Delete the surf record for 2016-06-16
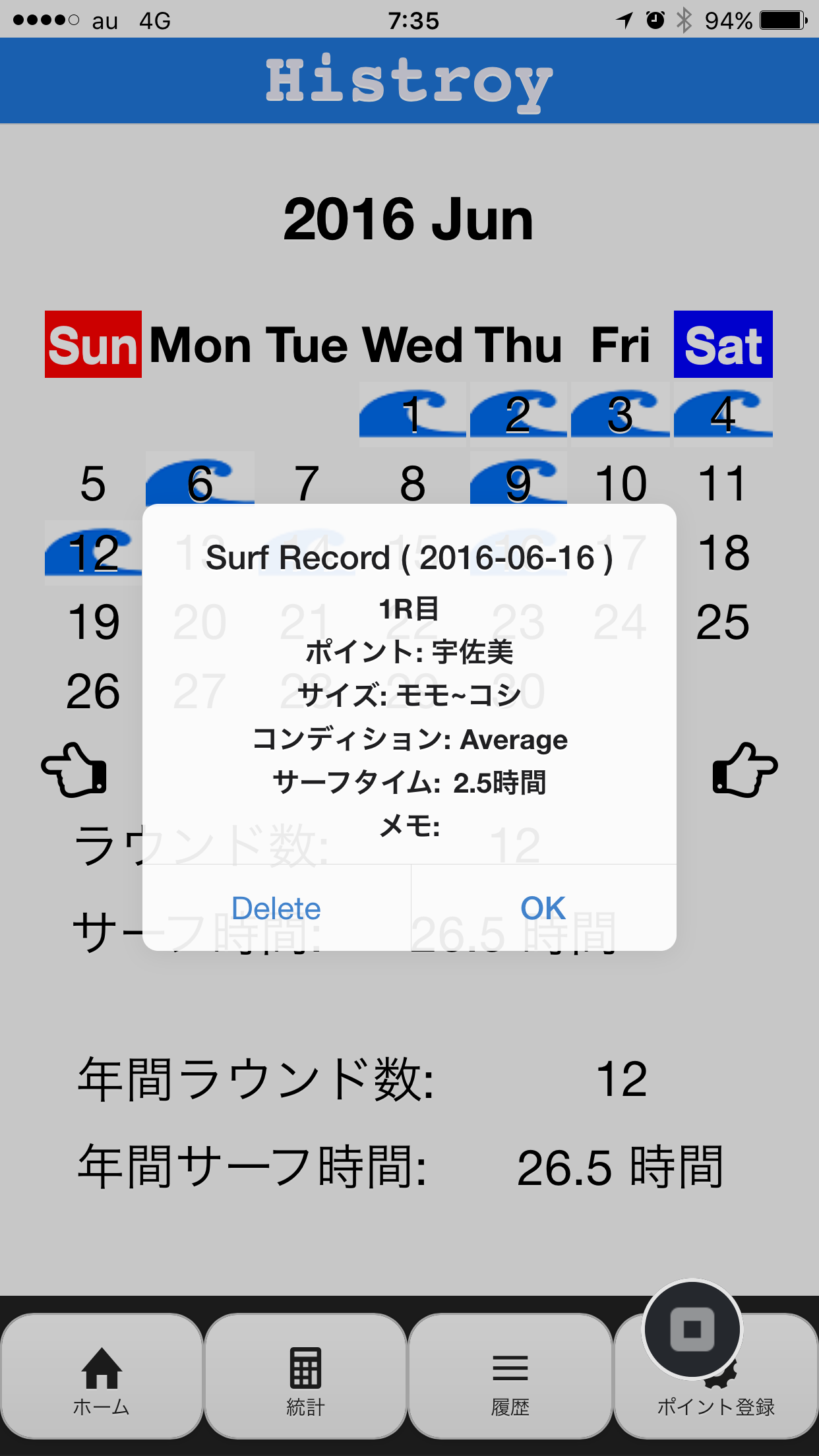 [276, 908]
